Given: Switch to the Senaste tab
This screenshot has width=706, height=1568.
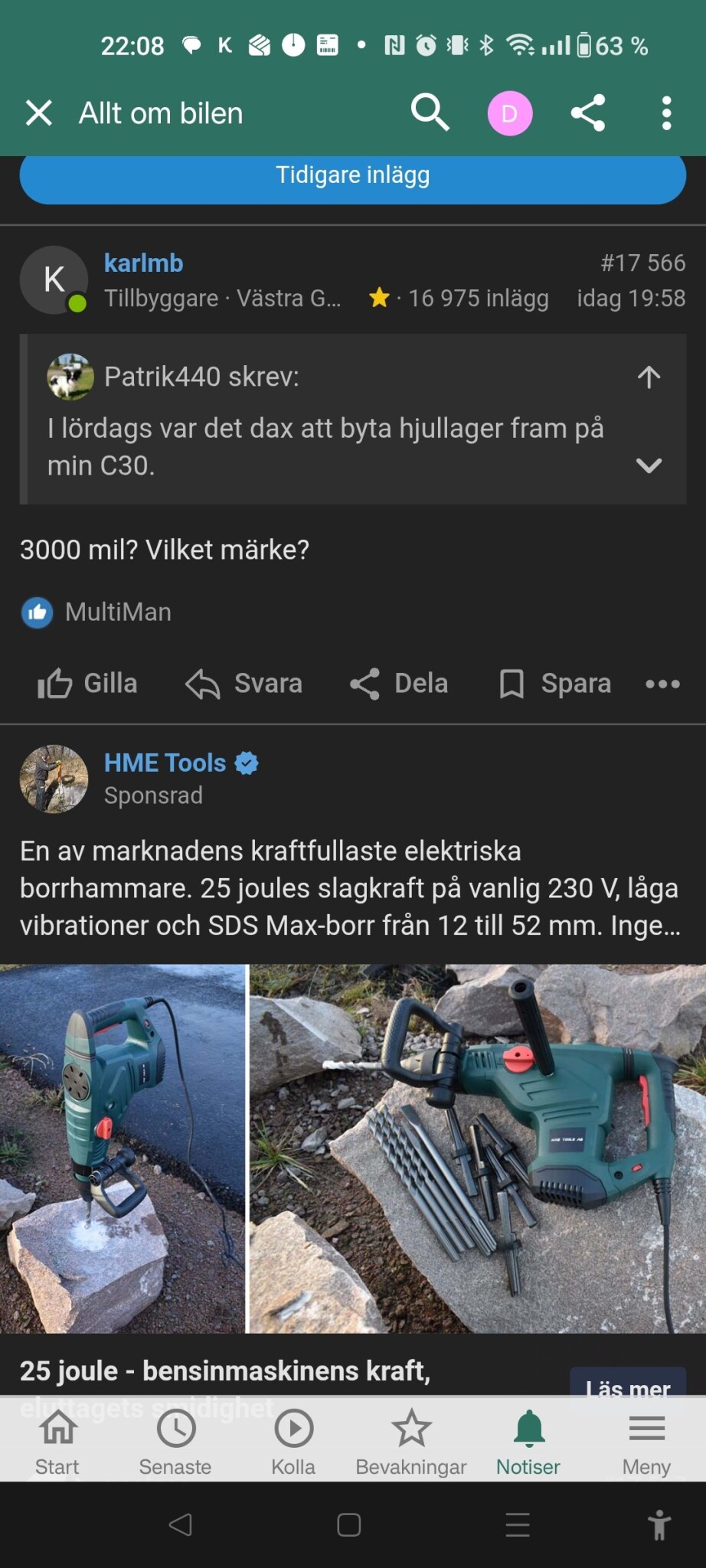Looking at the screenshot, I should [x=175, y=1442].
